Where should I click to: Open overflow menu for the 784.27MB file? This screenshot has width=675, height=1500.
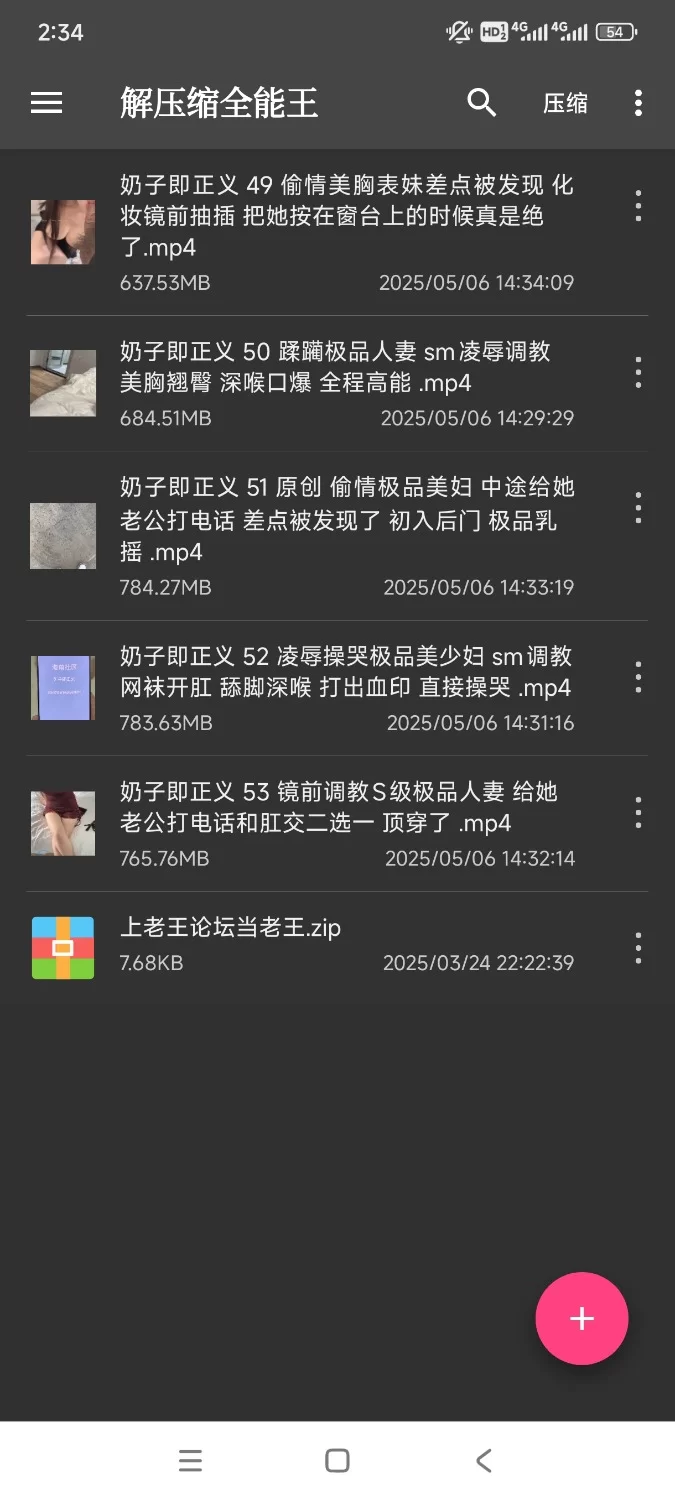(638, 508)
